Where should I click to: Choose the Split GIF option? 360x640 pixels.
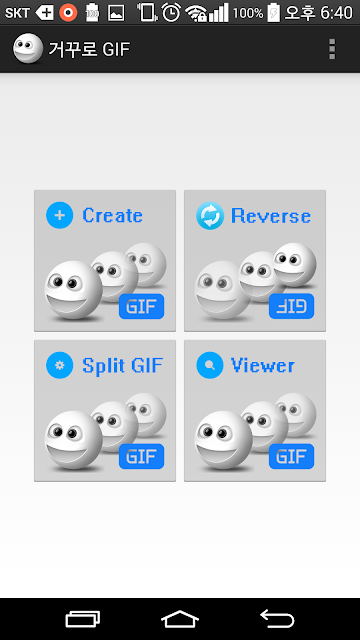pyautogui.click(x=105, y=411)
